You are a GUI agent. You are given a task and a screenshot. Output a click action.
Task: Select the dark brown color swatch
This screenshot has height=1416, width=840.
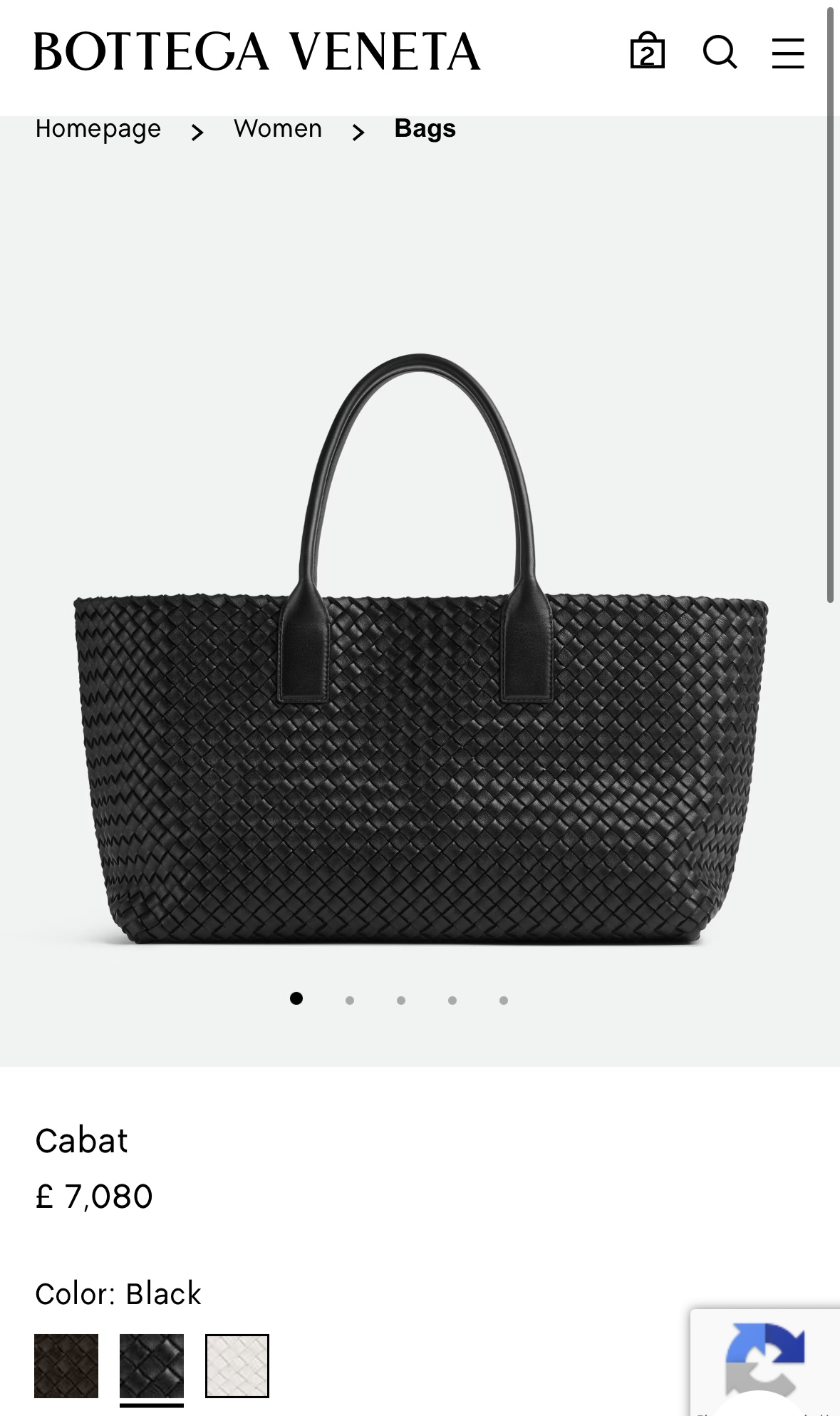66,1365
